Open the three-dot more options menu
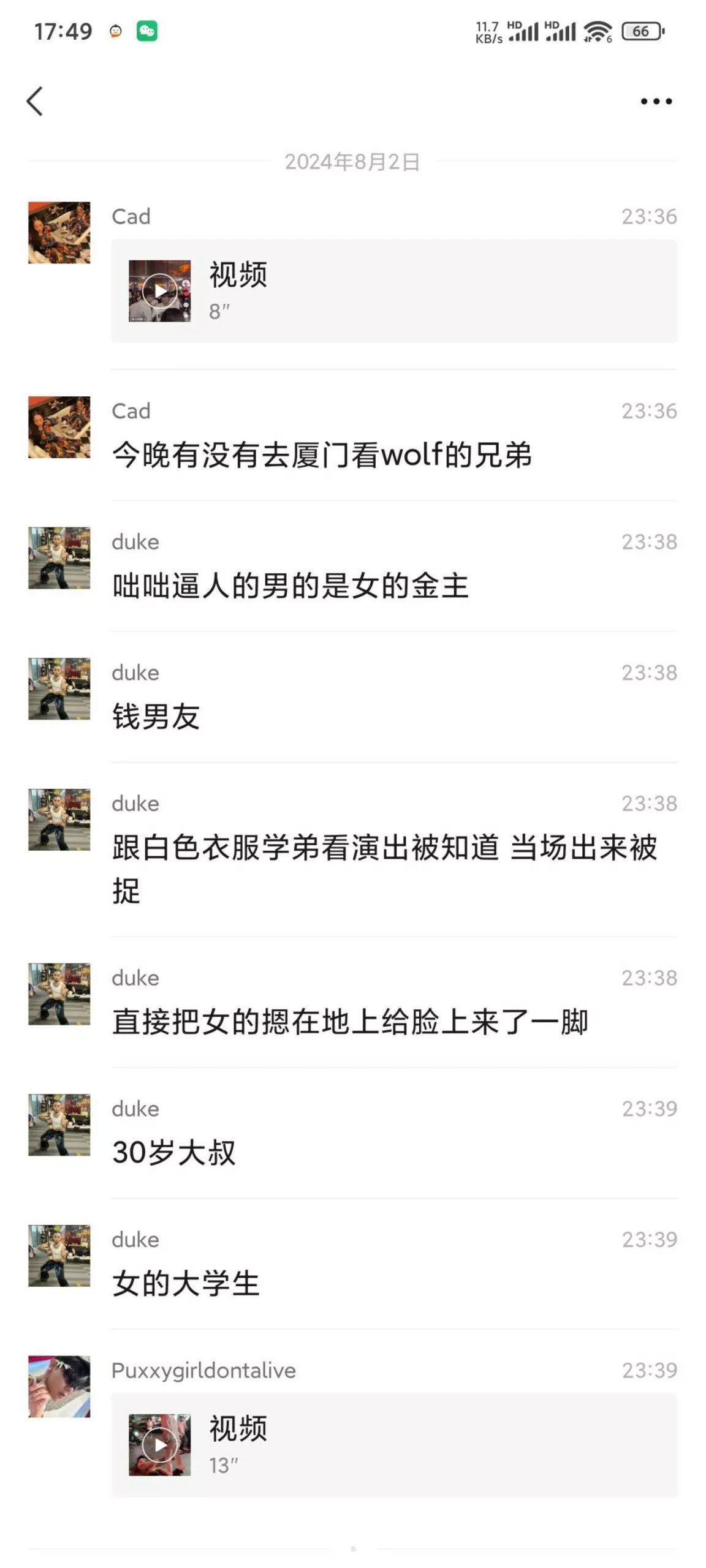This screenshot has width=706, height=1568. pyautogui.click(x=656, y=102)
